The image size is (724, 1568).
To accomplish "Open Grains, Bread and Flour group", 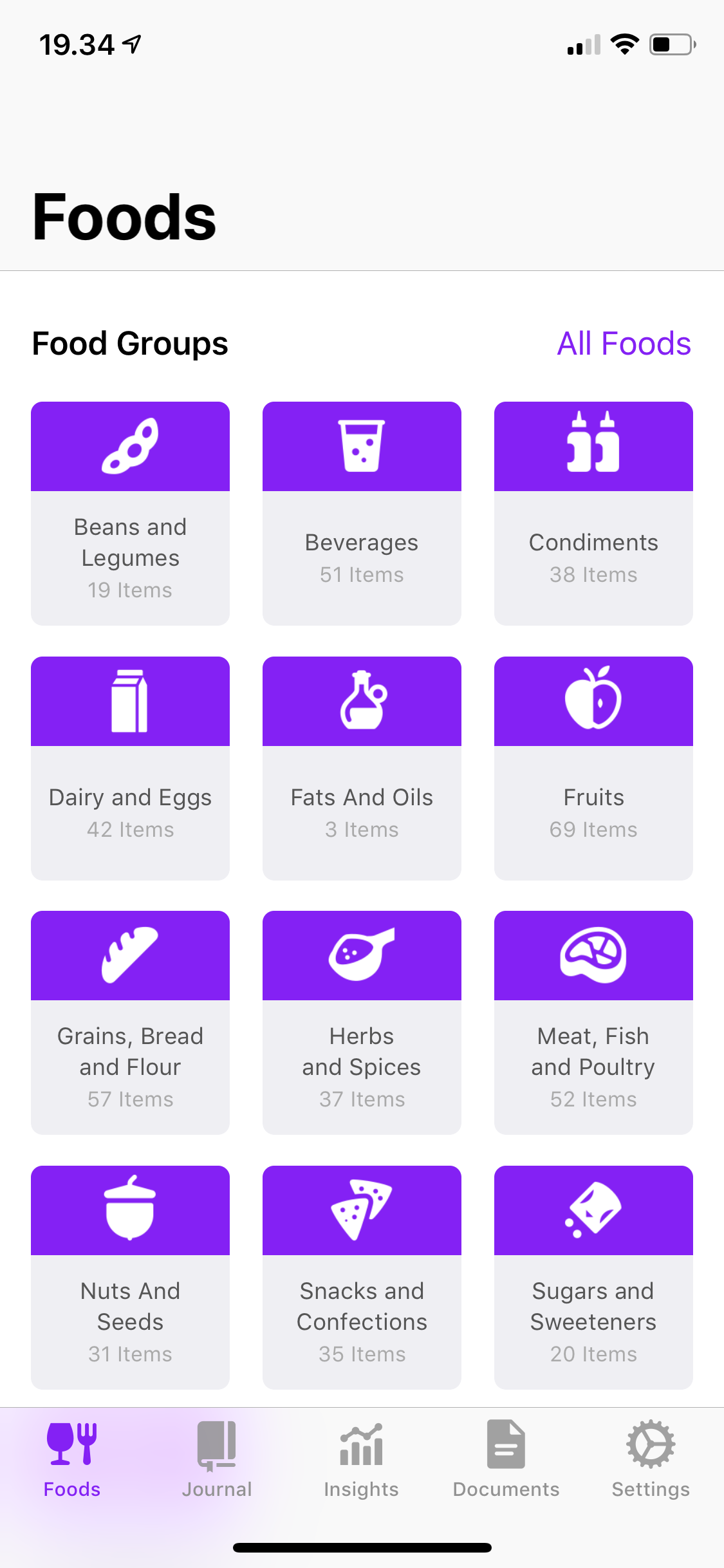I will pyautogui.click(x=130, y=1022).
